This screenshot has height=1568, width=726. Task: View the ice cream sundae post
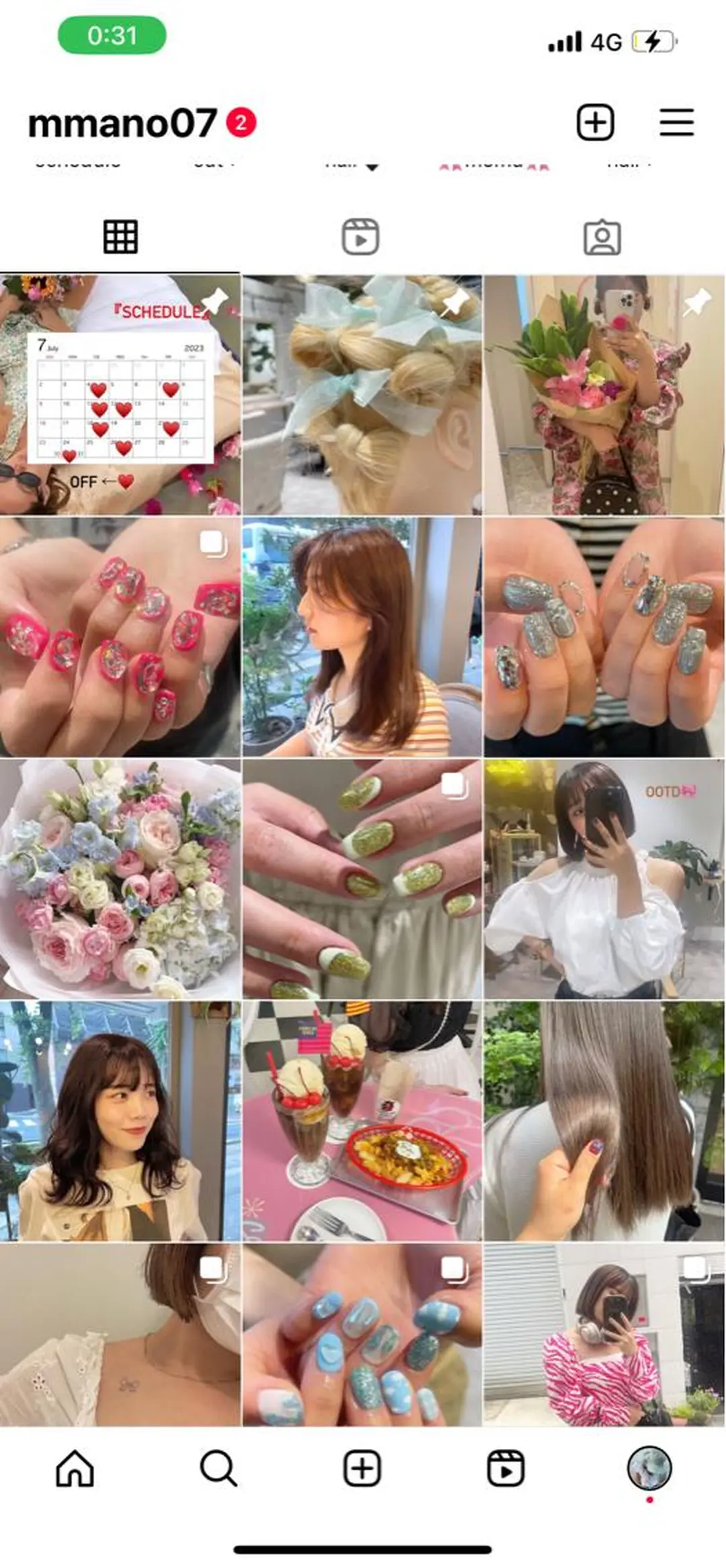[x=362, y=1122]
